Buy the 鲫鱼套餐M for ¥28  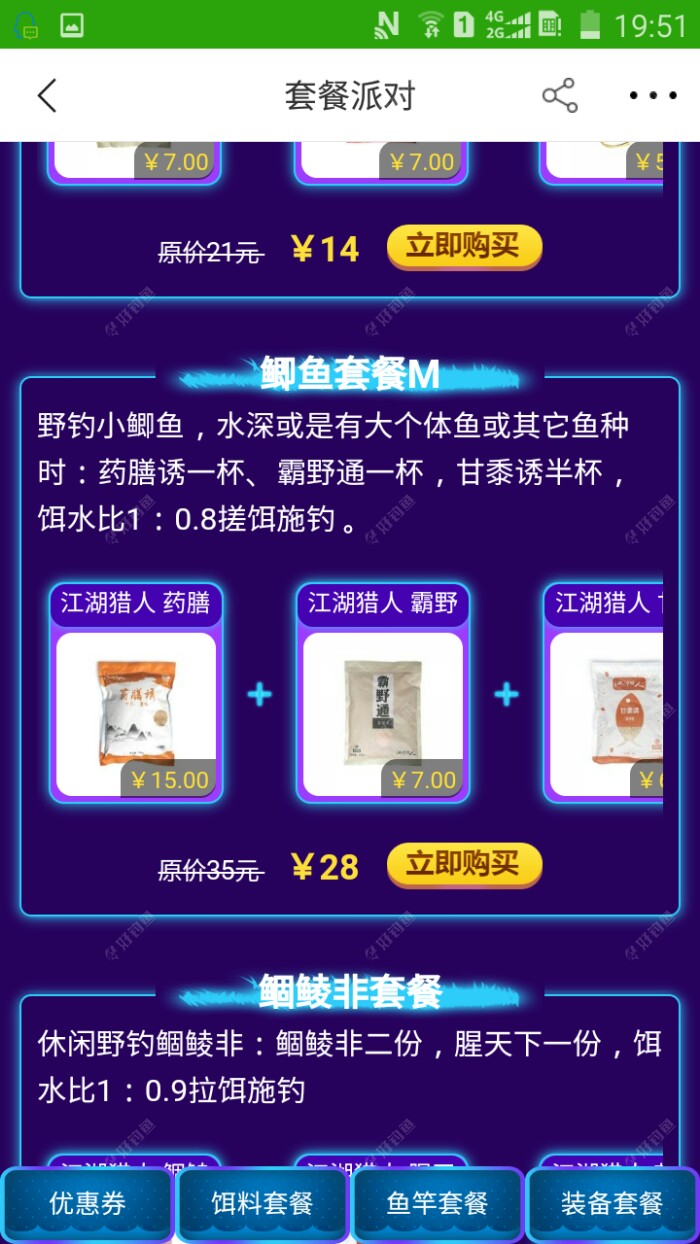pyautogui.click(x=464, y=865)
